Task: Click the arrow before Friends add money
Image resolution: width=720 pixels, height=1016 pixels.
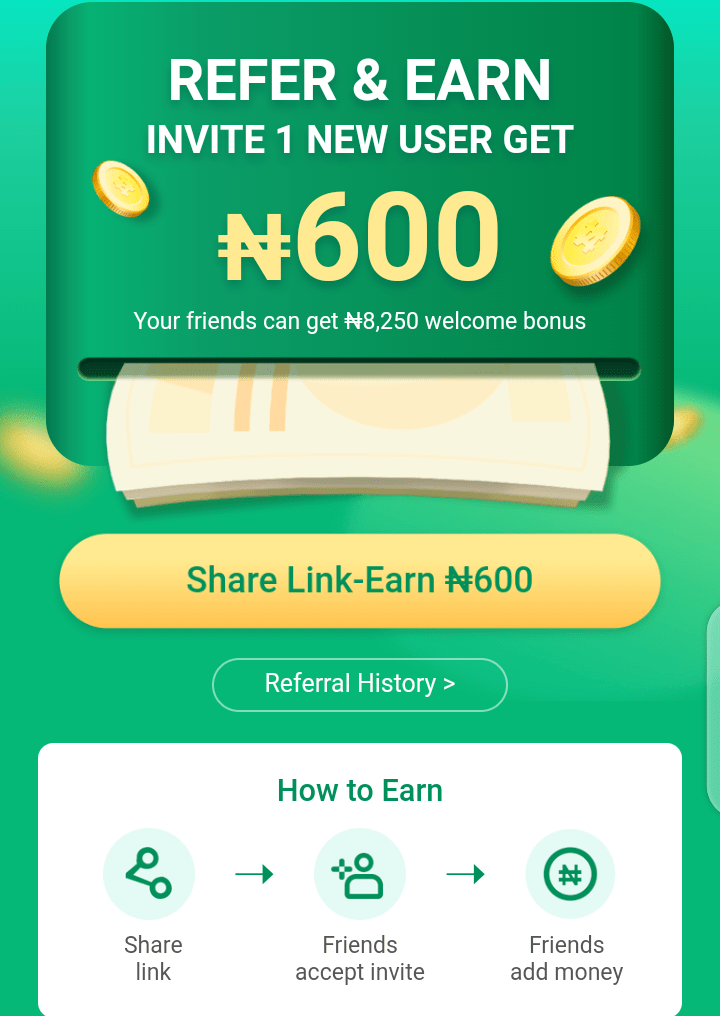Action: point(466,873)
